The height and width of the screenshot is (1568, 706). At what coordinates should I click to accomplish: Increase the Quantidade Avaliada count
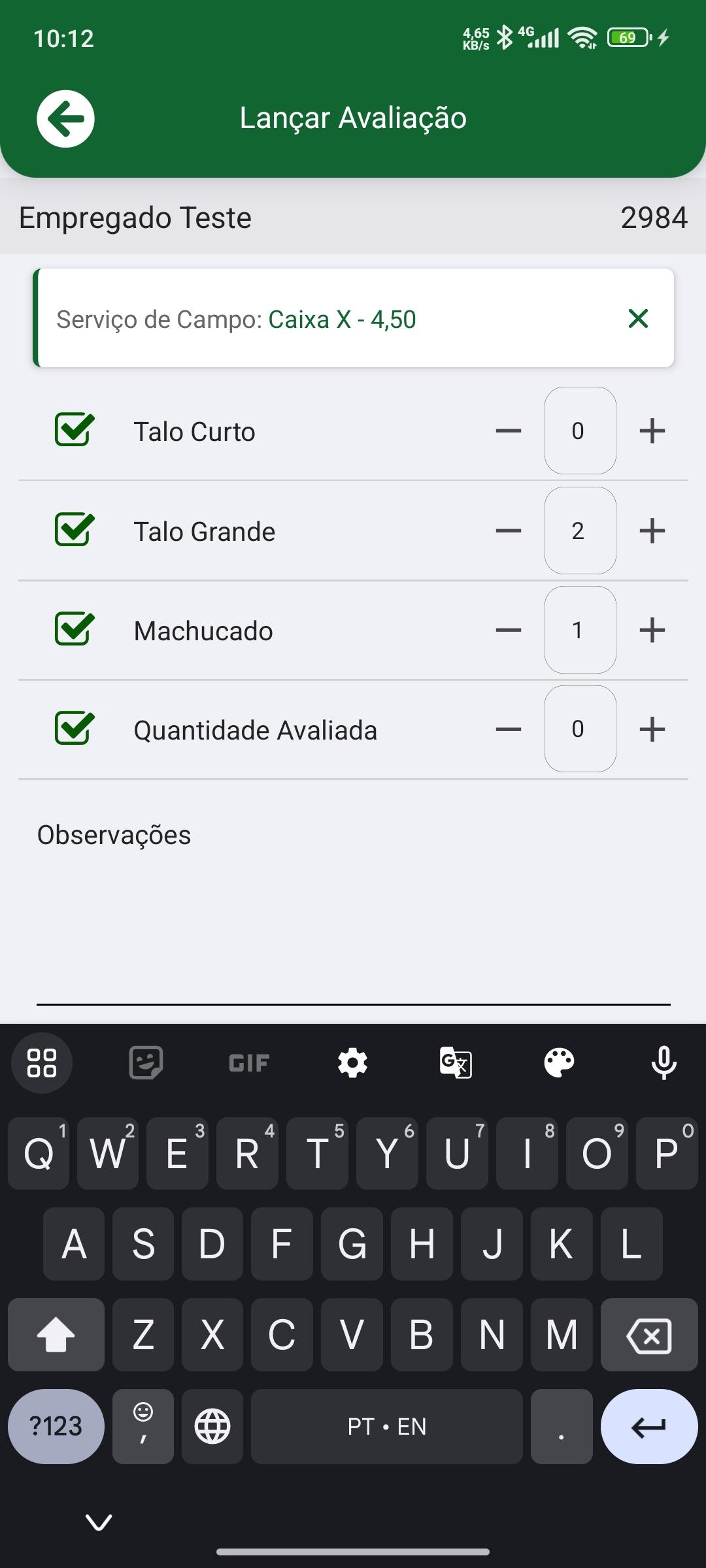[652, 729]
